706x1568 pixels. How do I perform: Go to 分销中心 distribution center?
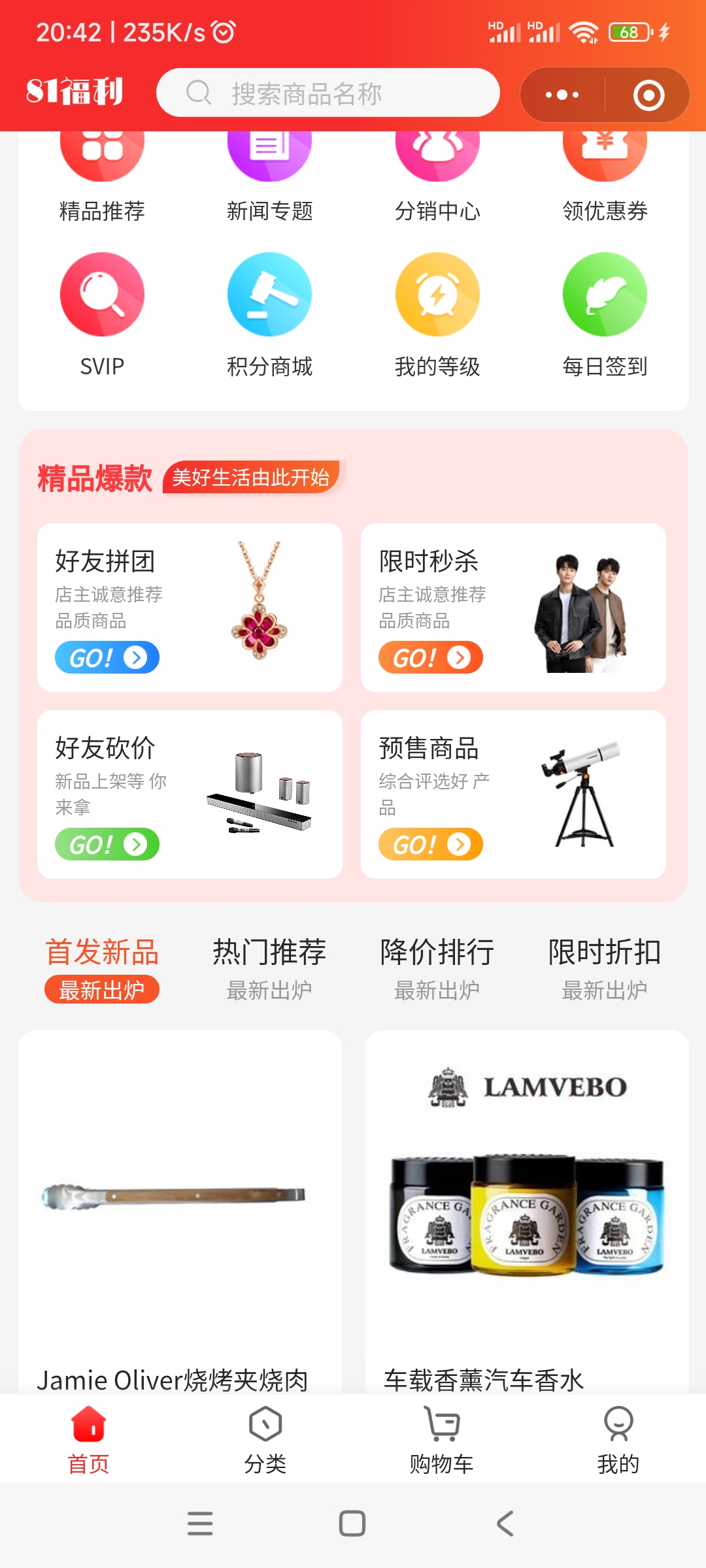pos(437,176)
